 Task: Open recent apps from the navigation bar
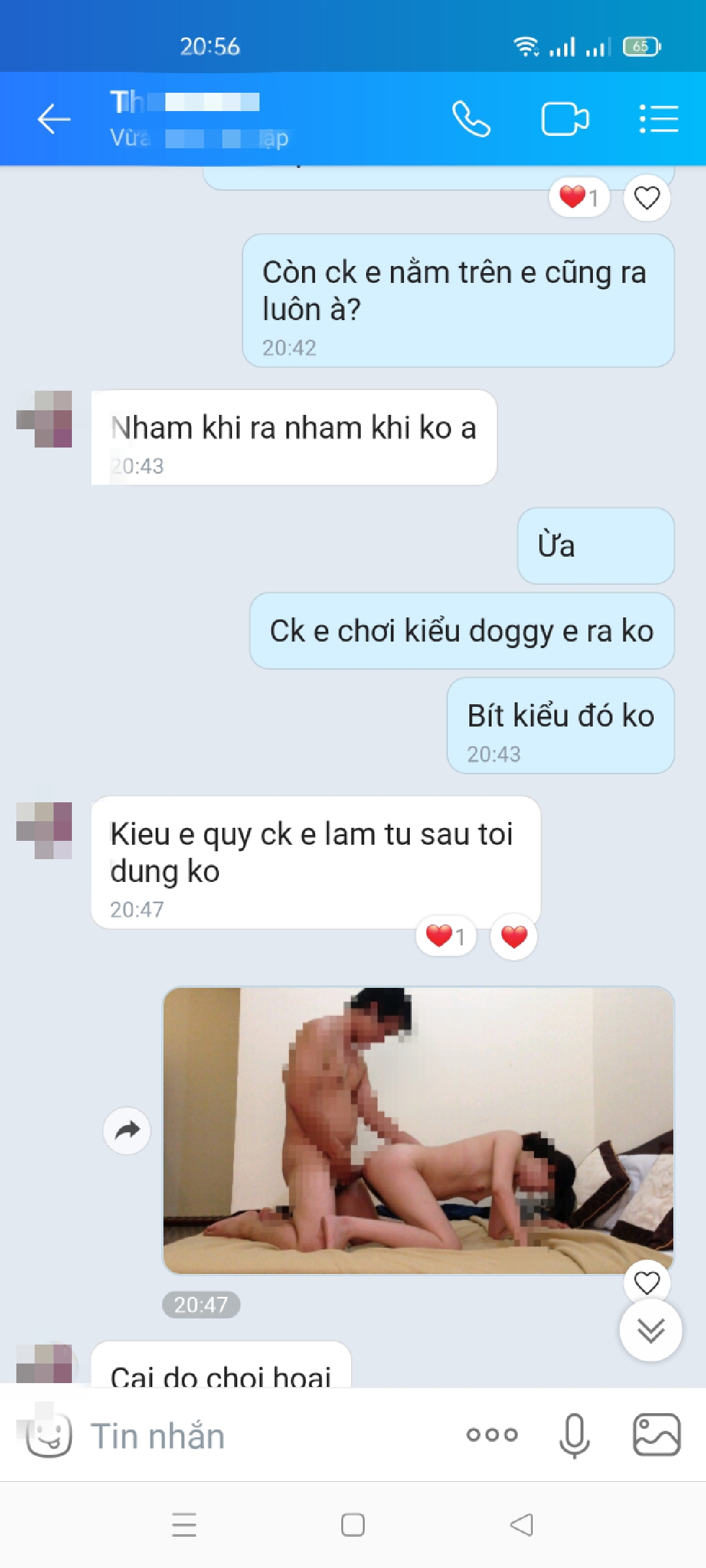coord(184,1525)
